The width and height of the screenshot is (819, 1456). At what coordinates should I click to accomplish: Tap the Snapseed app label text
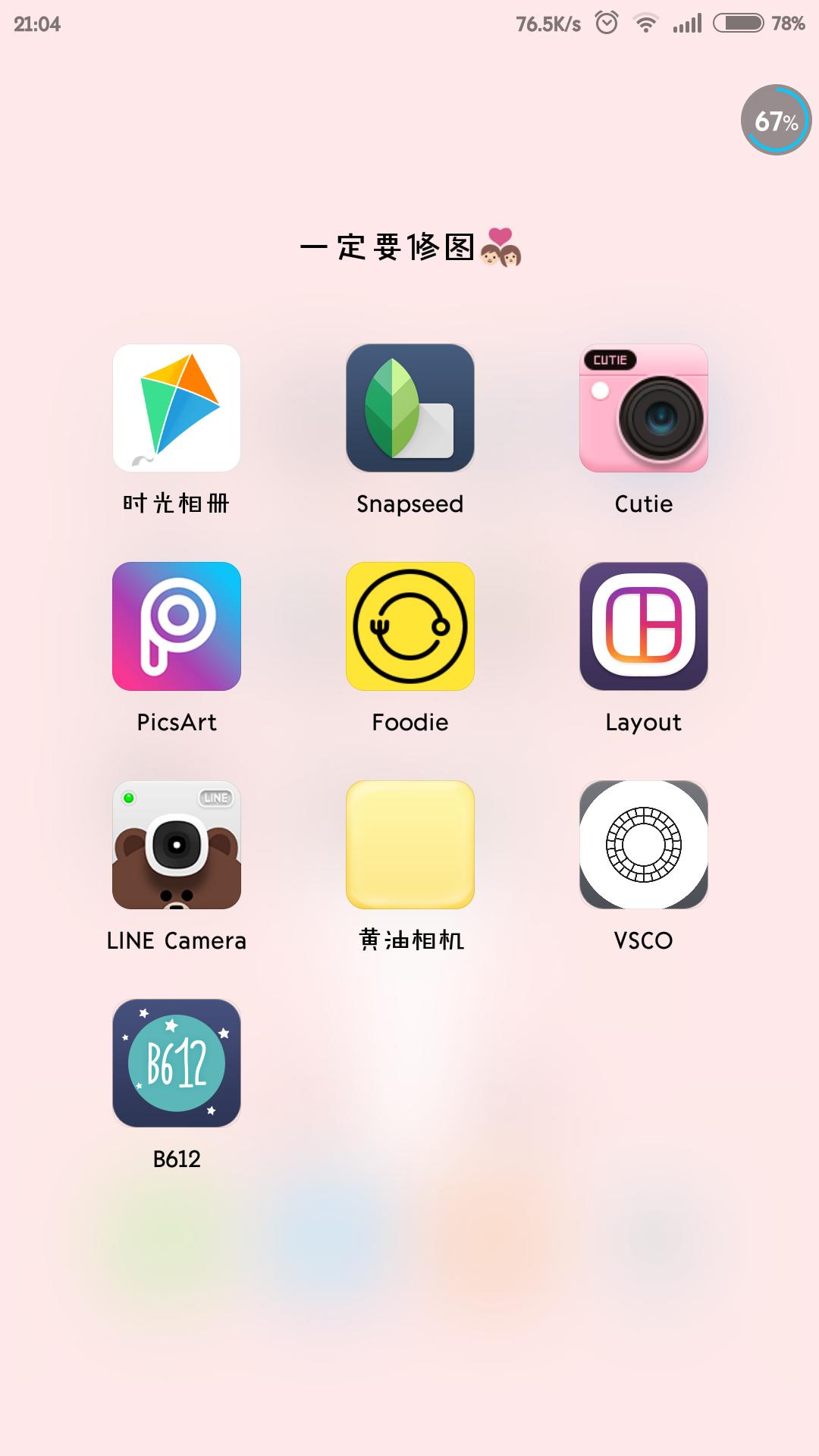pos(409,503)
